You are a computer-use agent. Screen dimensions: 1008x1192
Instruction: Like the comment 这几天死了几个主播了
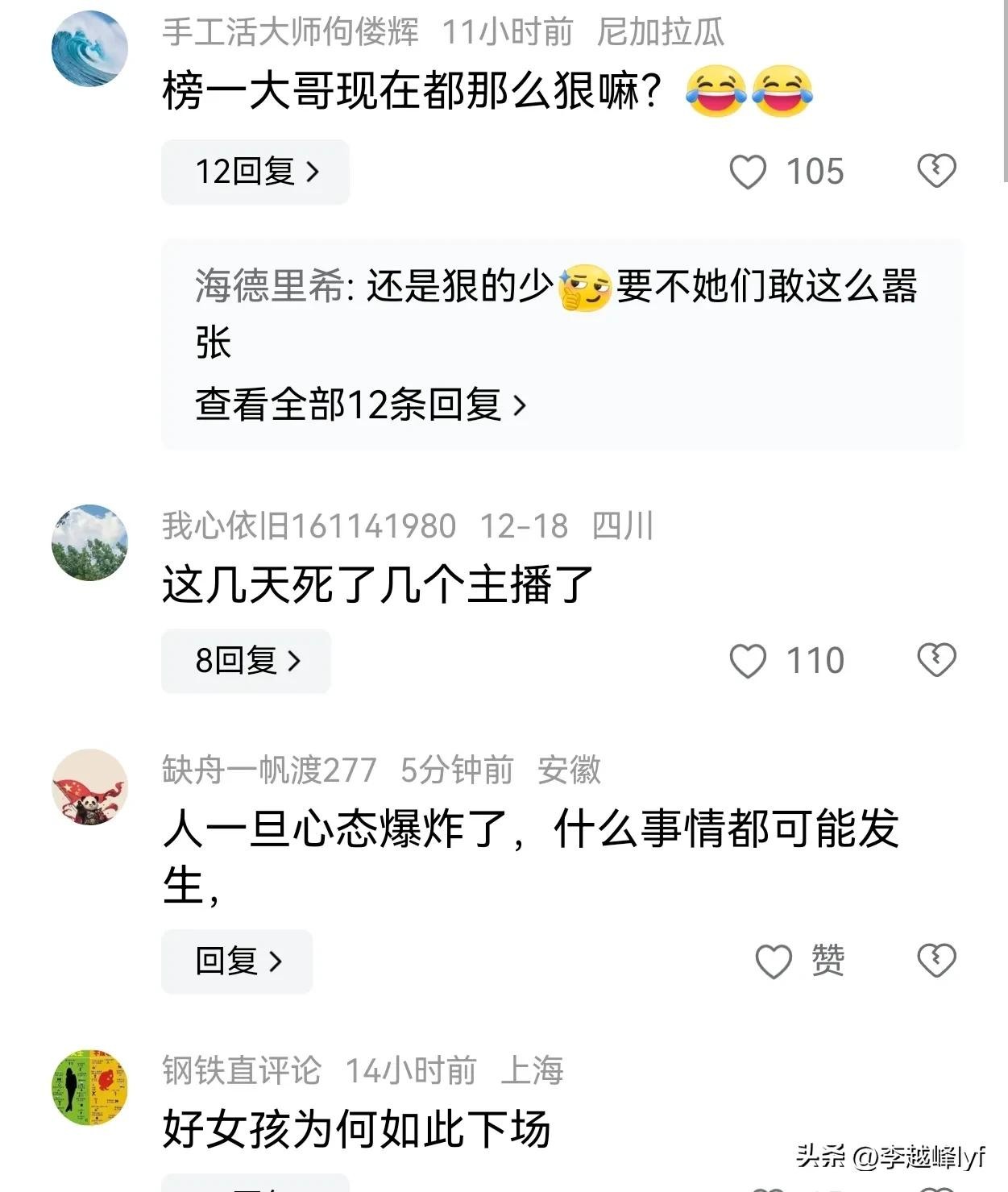click(x=748, y=661)
